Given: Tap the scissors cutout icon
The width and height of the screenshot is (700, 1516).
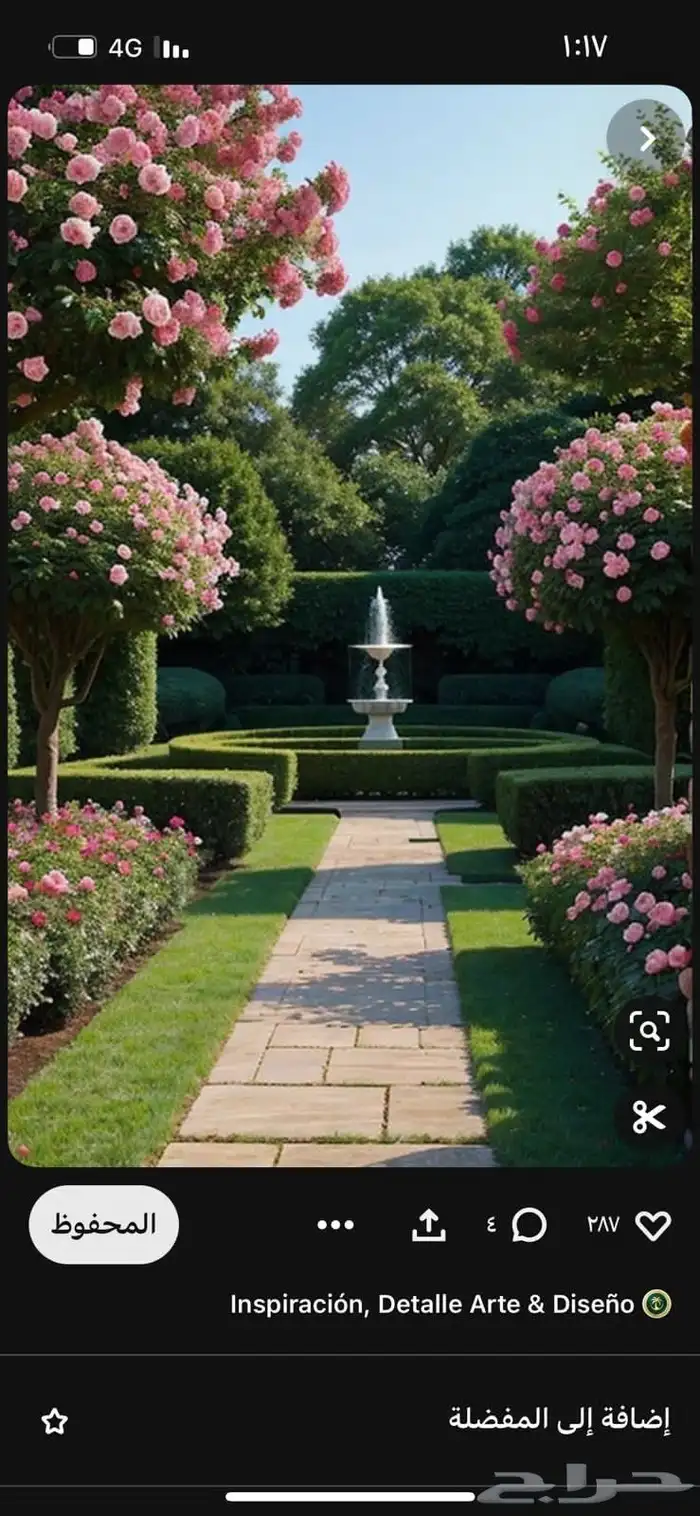Looking at the screenshot, I should [649, 1116].
